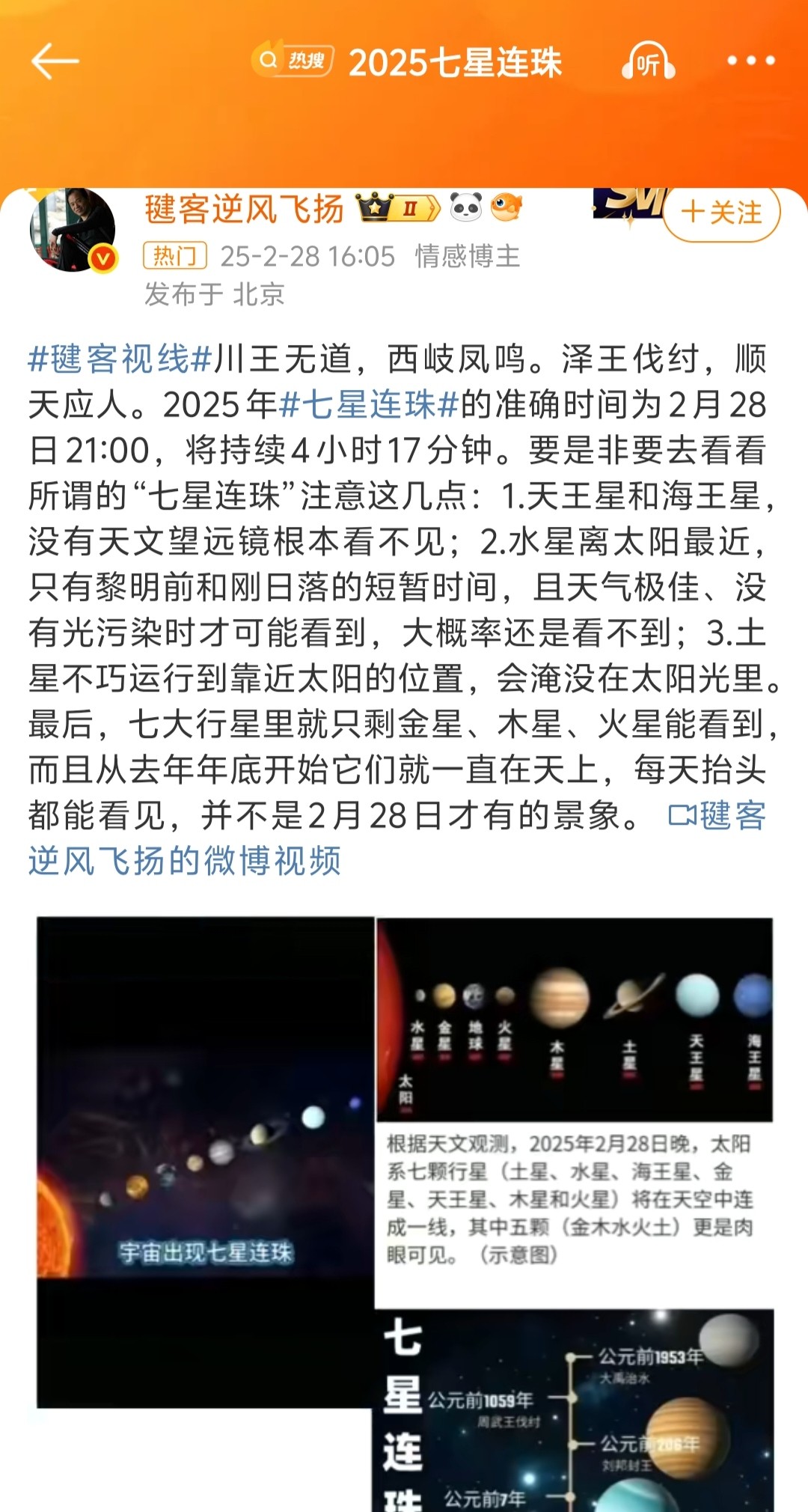Image resolution: width=808 pixels, height=1512 pixels.
Task: Open the 热搜 search pill
Action: click(x=293, y=60)
